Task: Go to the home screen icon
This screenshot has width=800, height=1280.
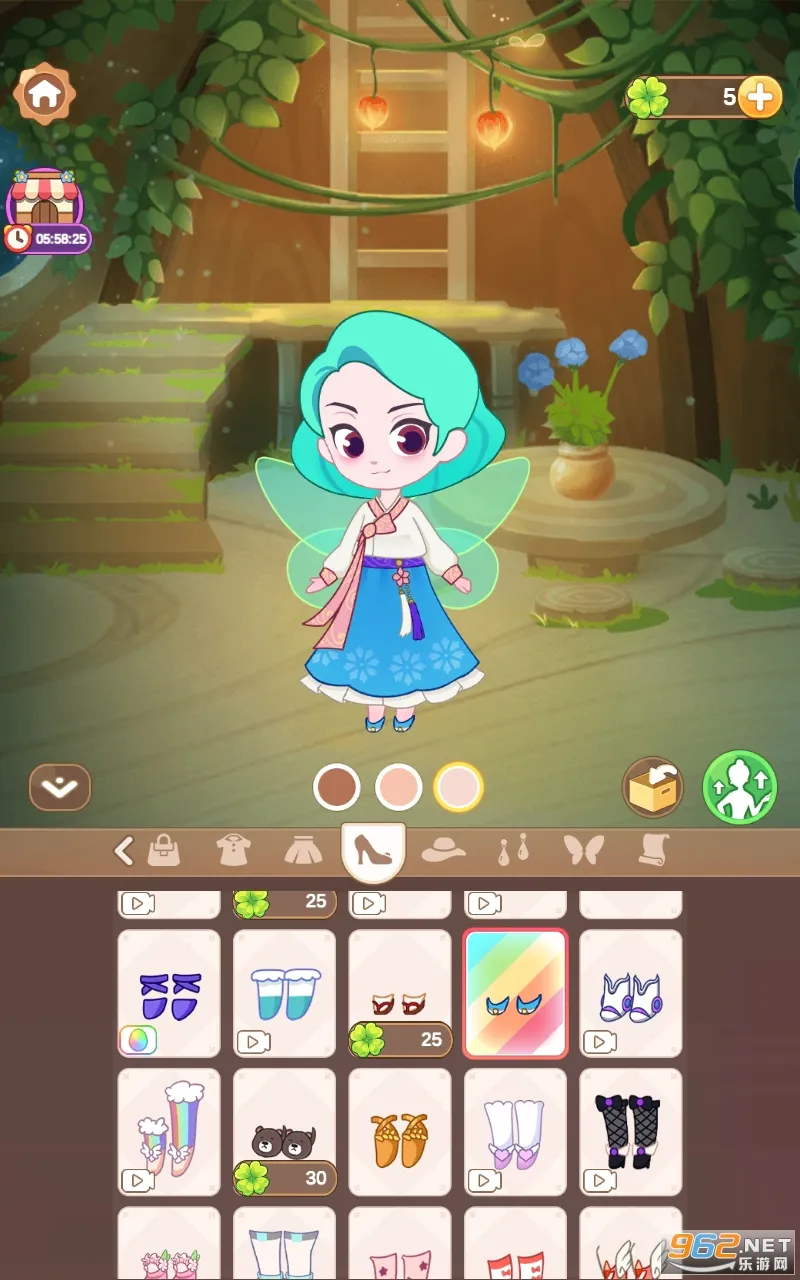Action: 45,93
